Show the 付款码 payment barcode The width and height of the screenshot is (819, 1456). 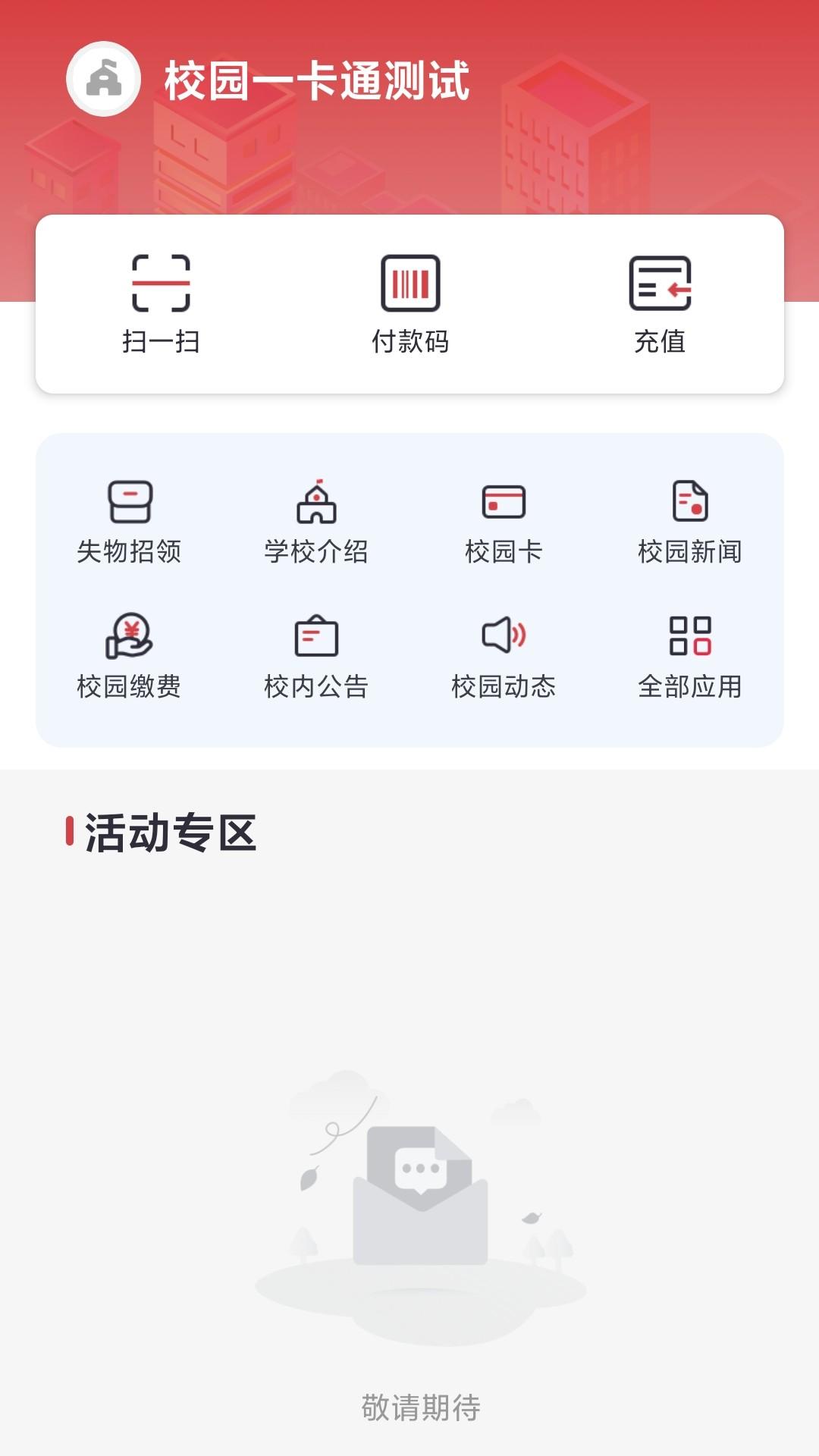(409, 303)
